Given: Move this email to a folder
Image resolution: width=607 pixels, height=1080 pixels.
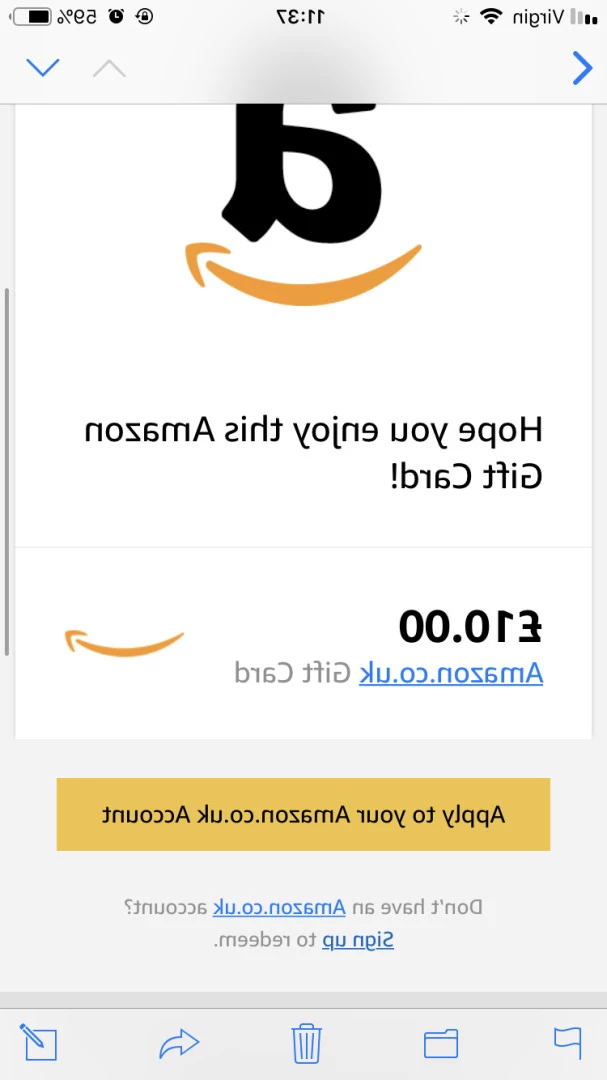Looking at the screenshot, I should pos(441,1043).
